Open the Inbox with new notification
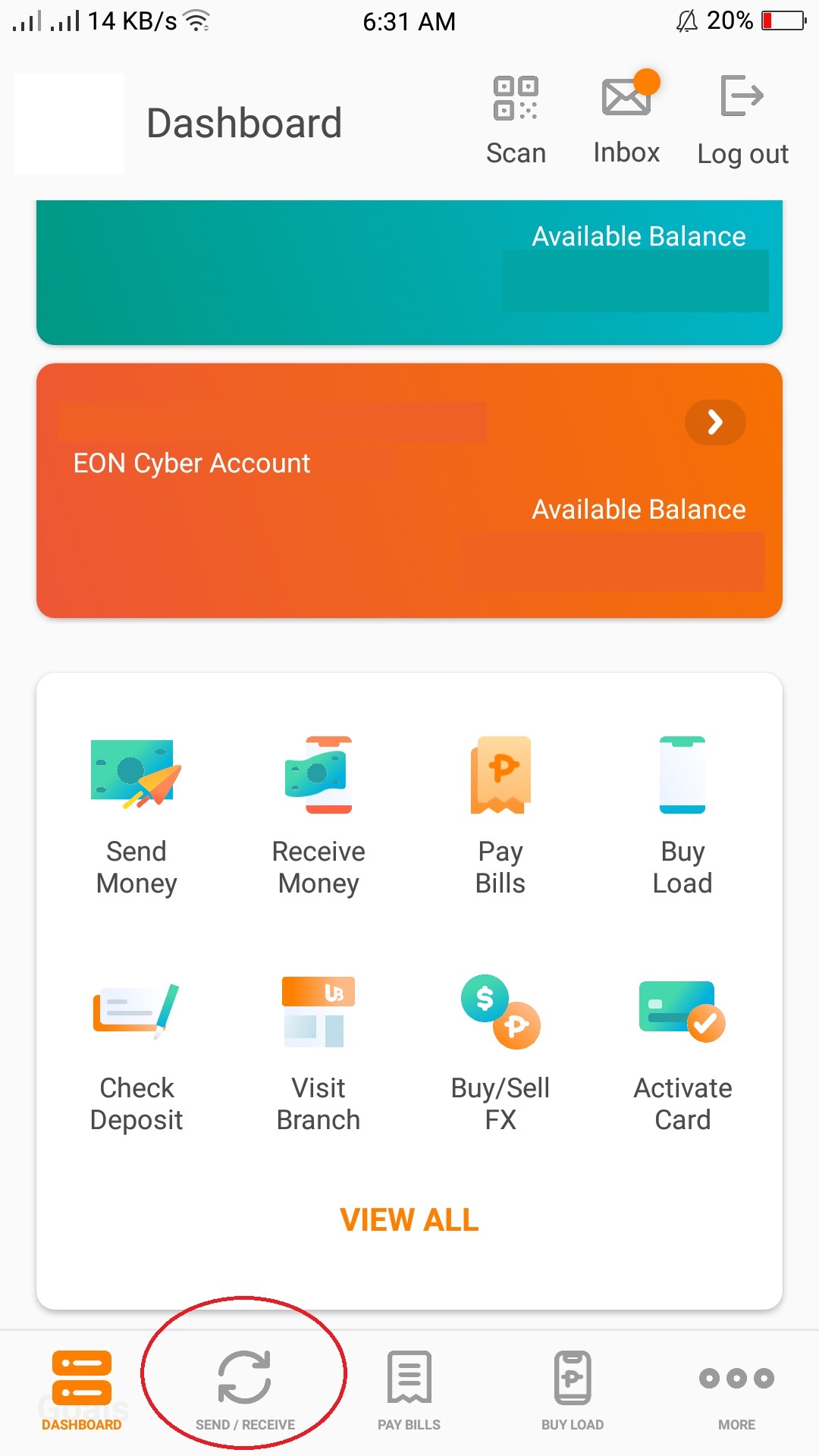Screen dimensions: 819x1456 click(626, 114)
